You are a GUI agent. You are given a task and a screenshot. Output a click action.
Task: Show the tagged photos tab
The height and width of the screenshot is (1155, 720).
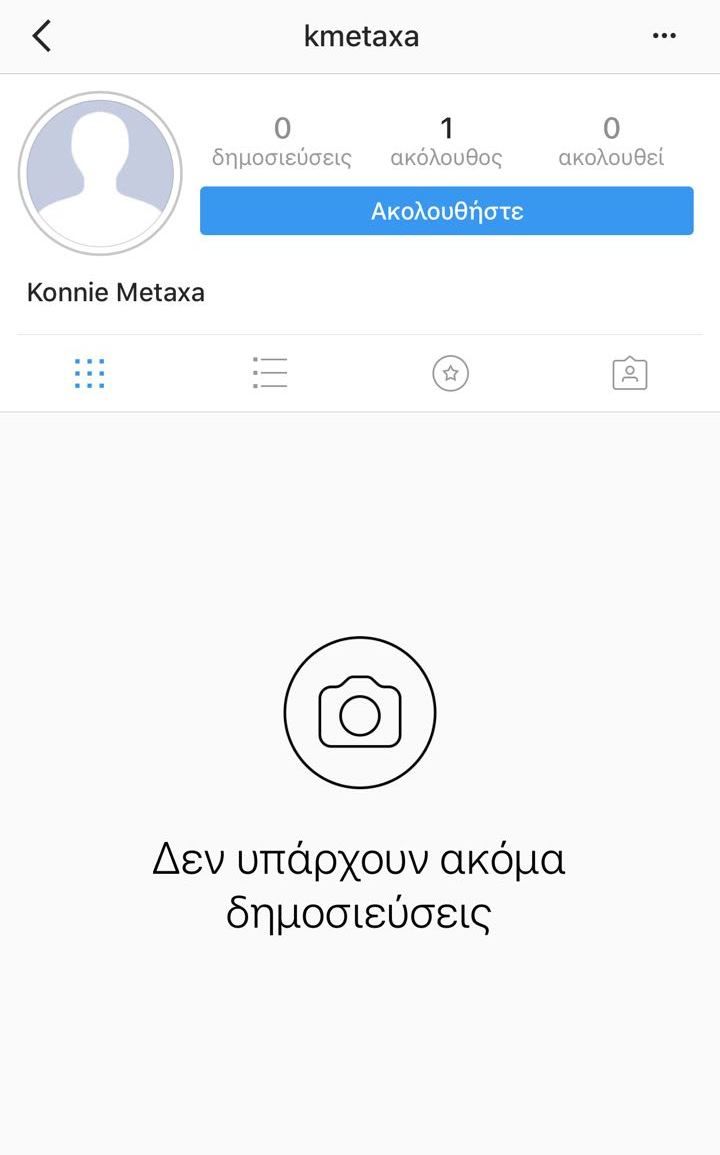(x=629, y=373)
